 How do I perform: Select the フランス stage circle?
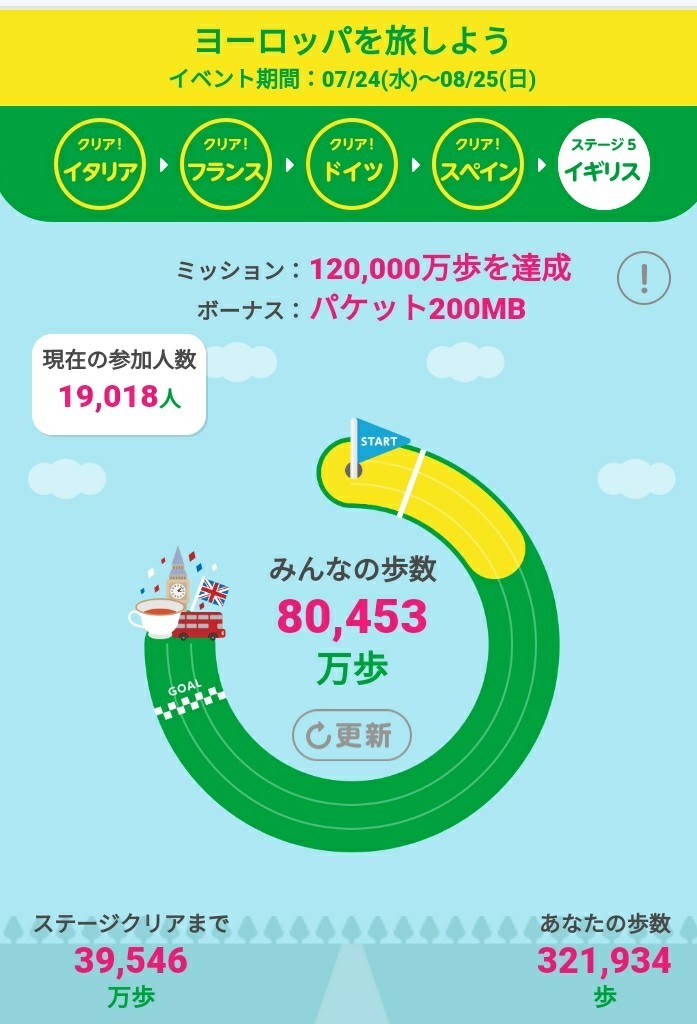coord(225,165)
